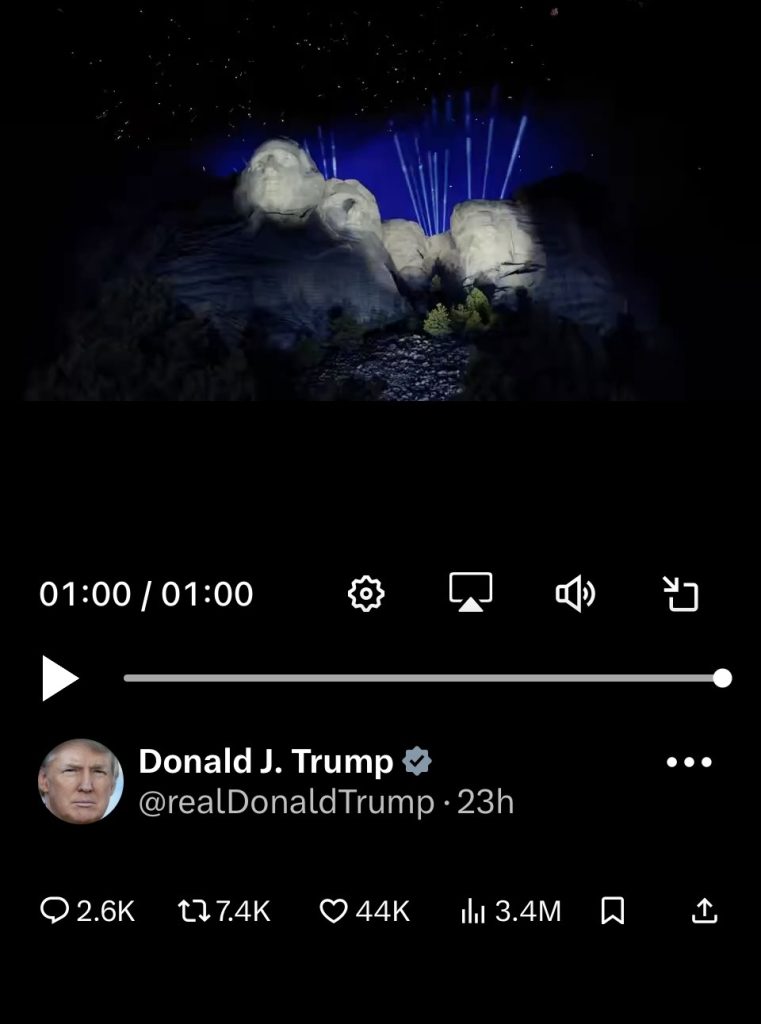This screenshot has height=1024, width=761.
Task: Mute the video sound
Action: coord(575,594)
